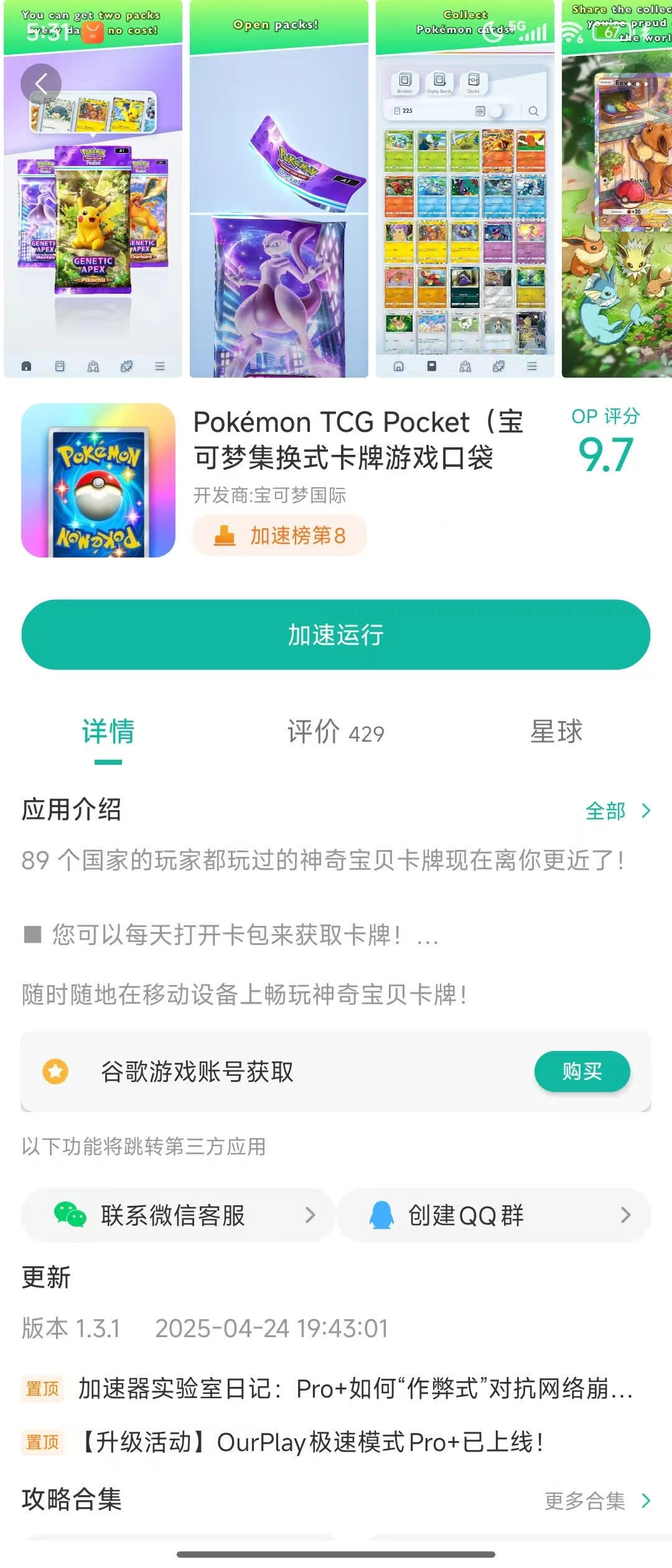Click the 加速榜第8 badge

pos(278,535)
